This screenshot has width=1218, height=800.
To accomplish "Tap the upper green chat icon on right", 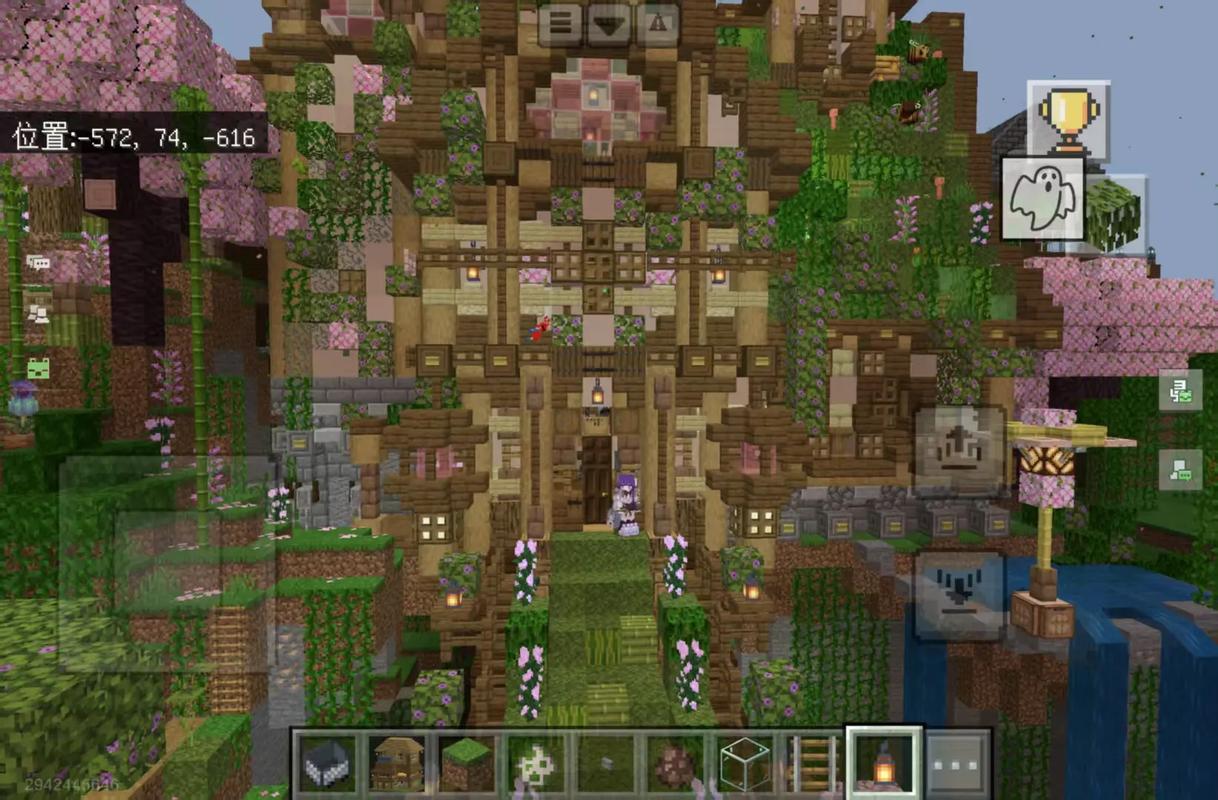I will pos(1180,390).
